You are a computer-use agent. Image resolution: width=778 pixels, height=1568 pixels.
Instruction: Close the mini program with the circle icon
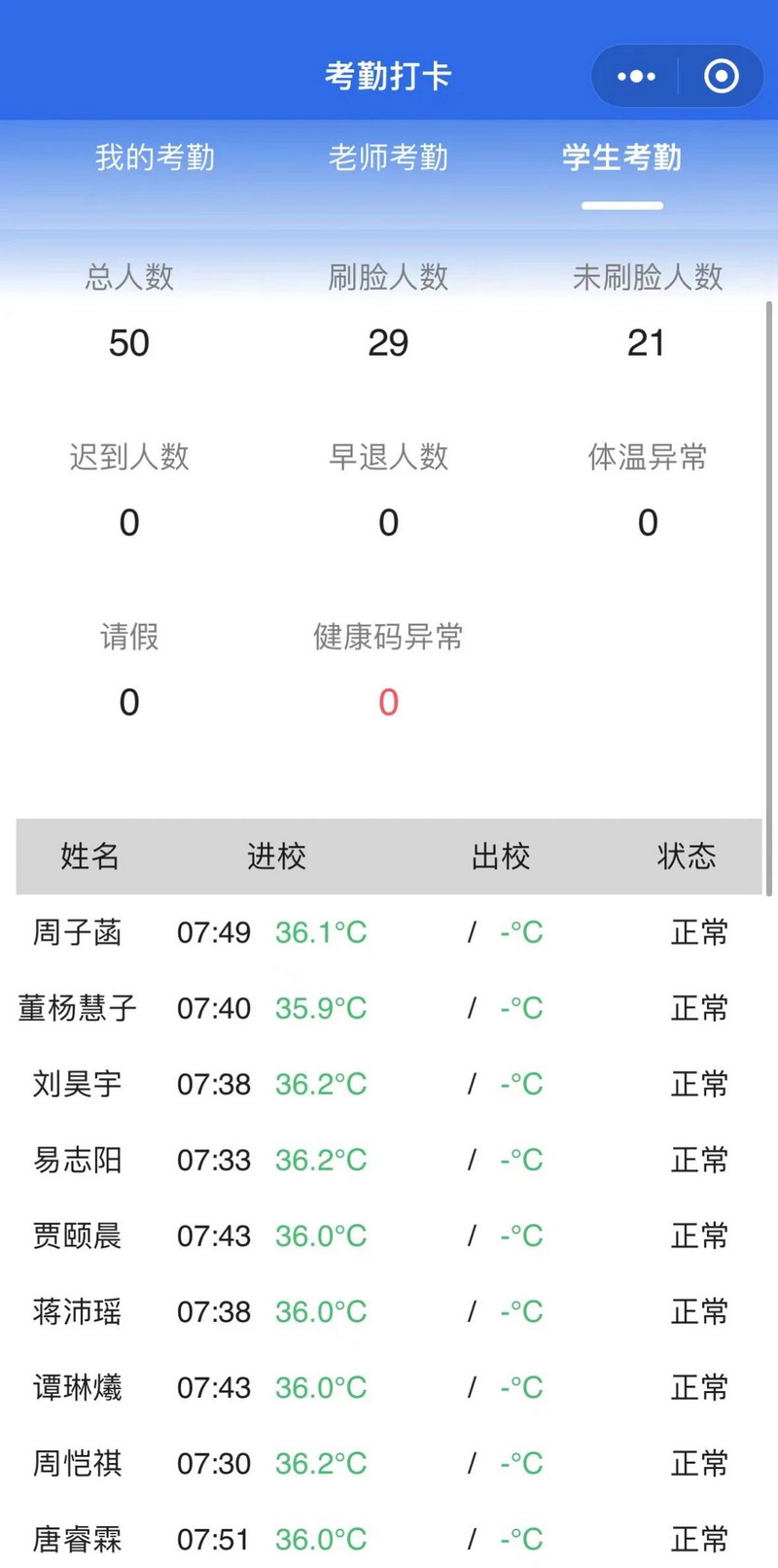721,77
